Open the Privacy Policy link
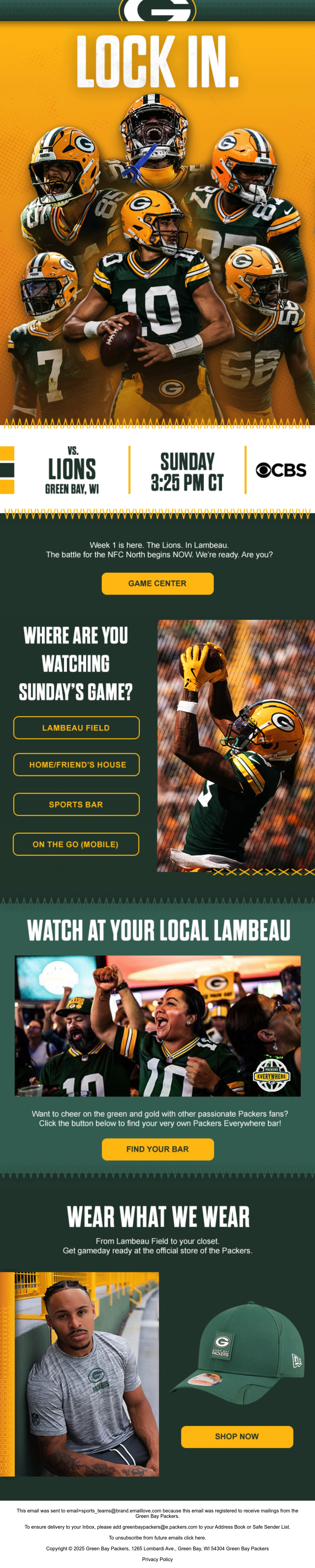This screenshot has width=315, height=1568. [x=157, y=1559]
